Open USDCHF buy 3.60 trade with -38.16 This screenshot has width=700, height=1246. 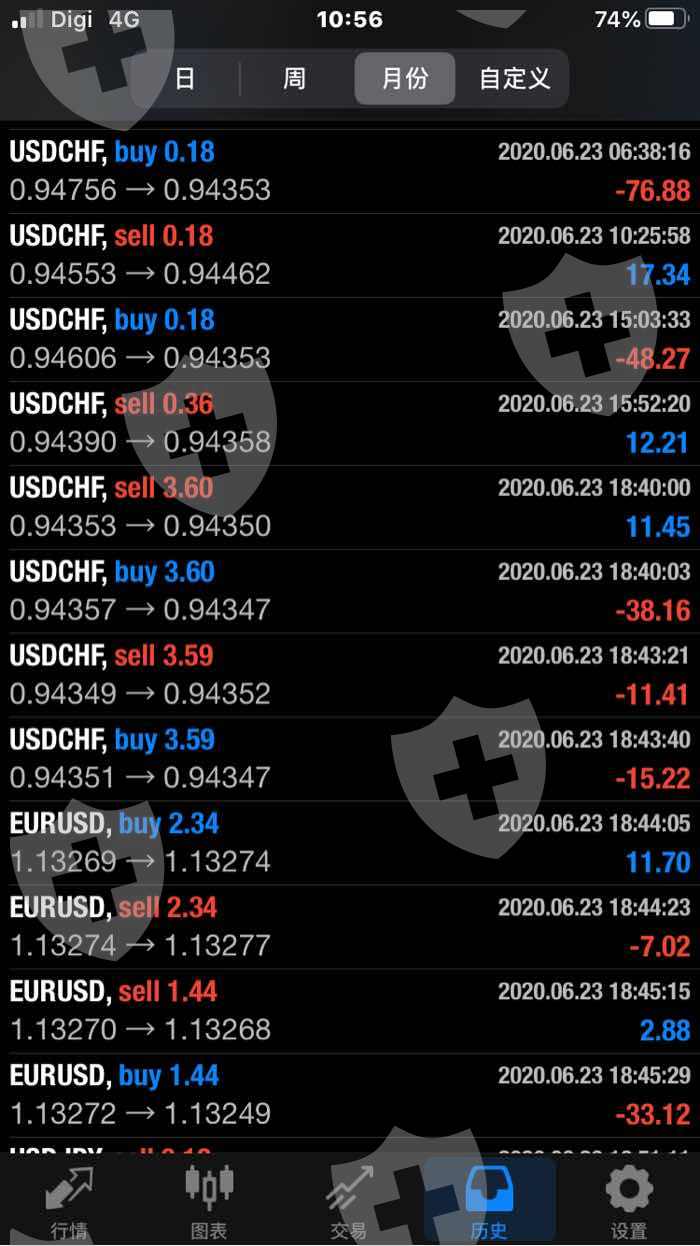[x=350, y=591]
